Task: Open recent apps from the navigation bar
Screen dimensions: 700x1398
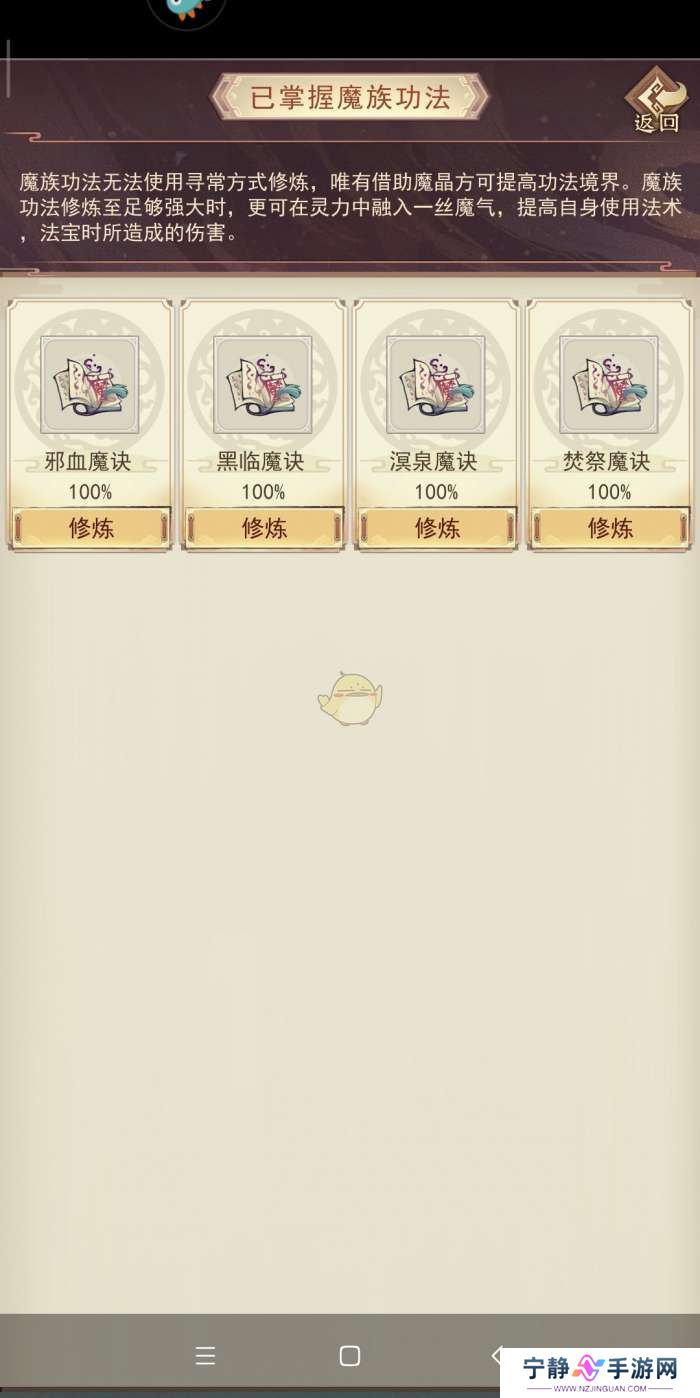Action: [205, 1356]
